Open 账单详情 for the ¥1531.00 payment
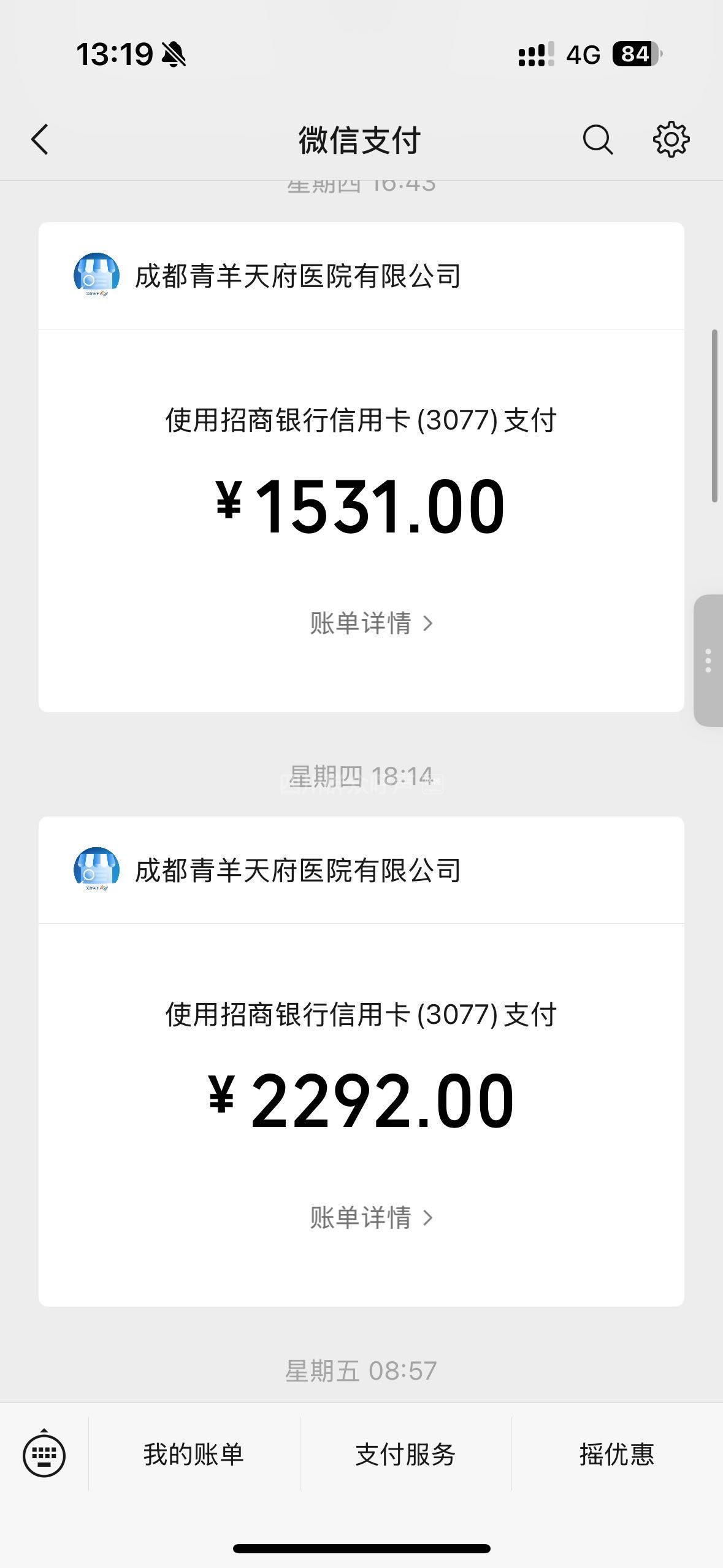The width and height of the screenshot is (723, 1568). (x=371, y=623)
